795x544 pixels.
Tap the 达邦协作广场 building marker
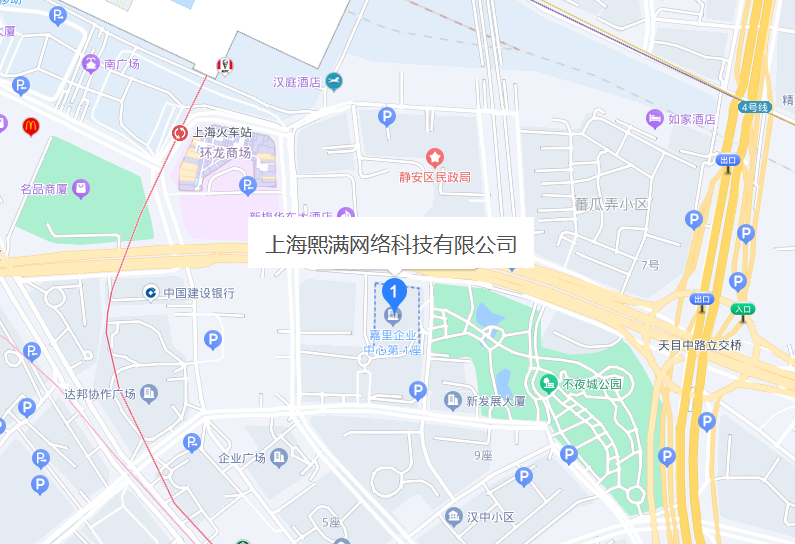(149, 393)
